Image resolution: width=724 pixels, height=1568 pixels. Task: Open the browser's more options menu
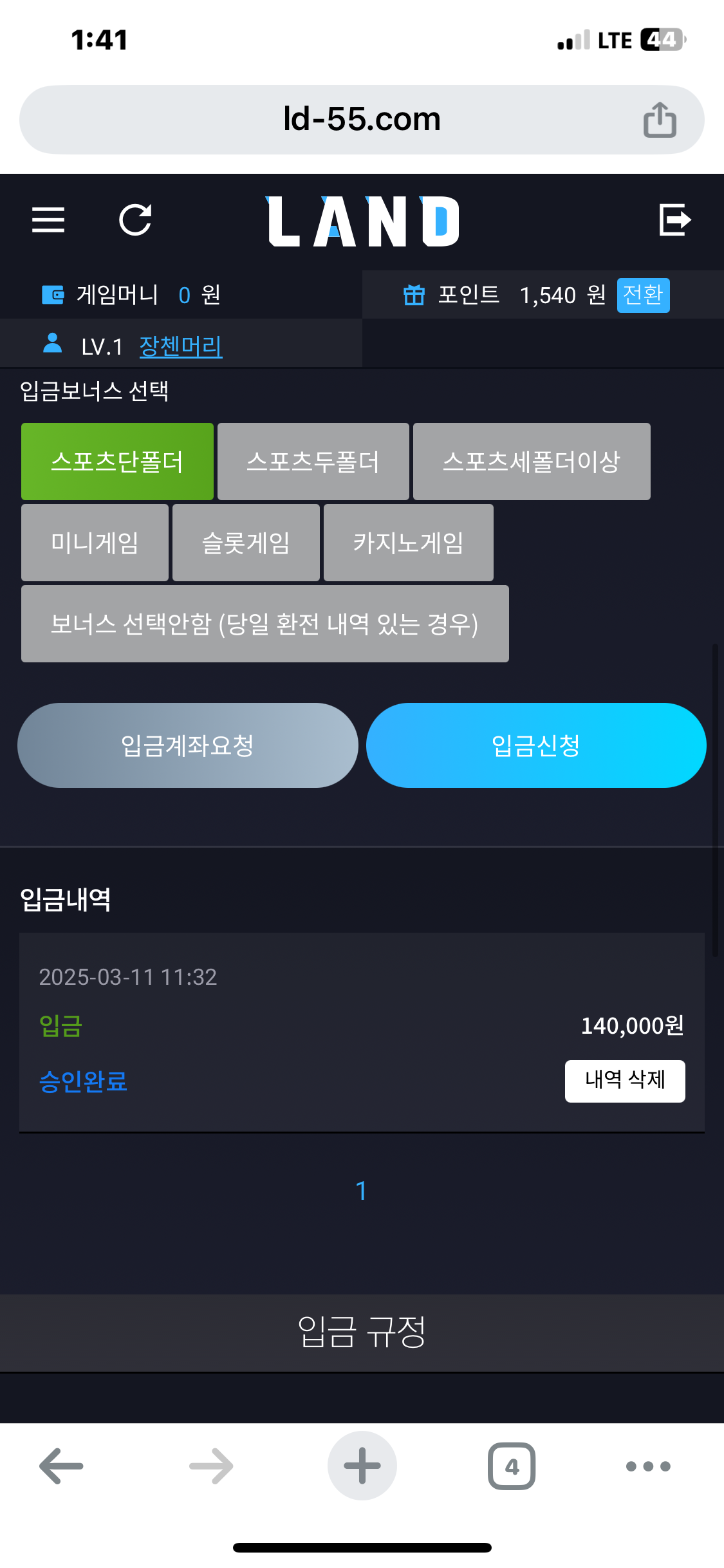pyautogui.click(x=648, y=1466)
